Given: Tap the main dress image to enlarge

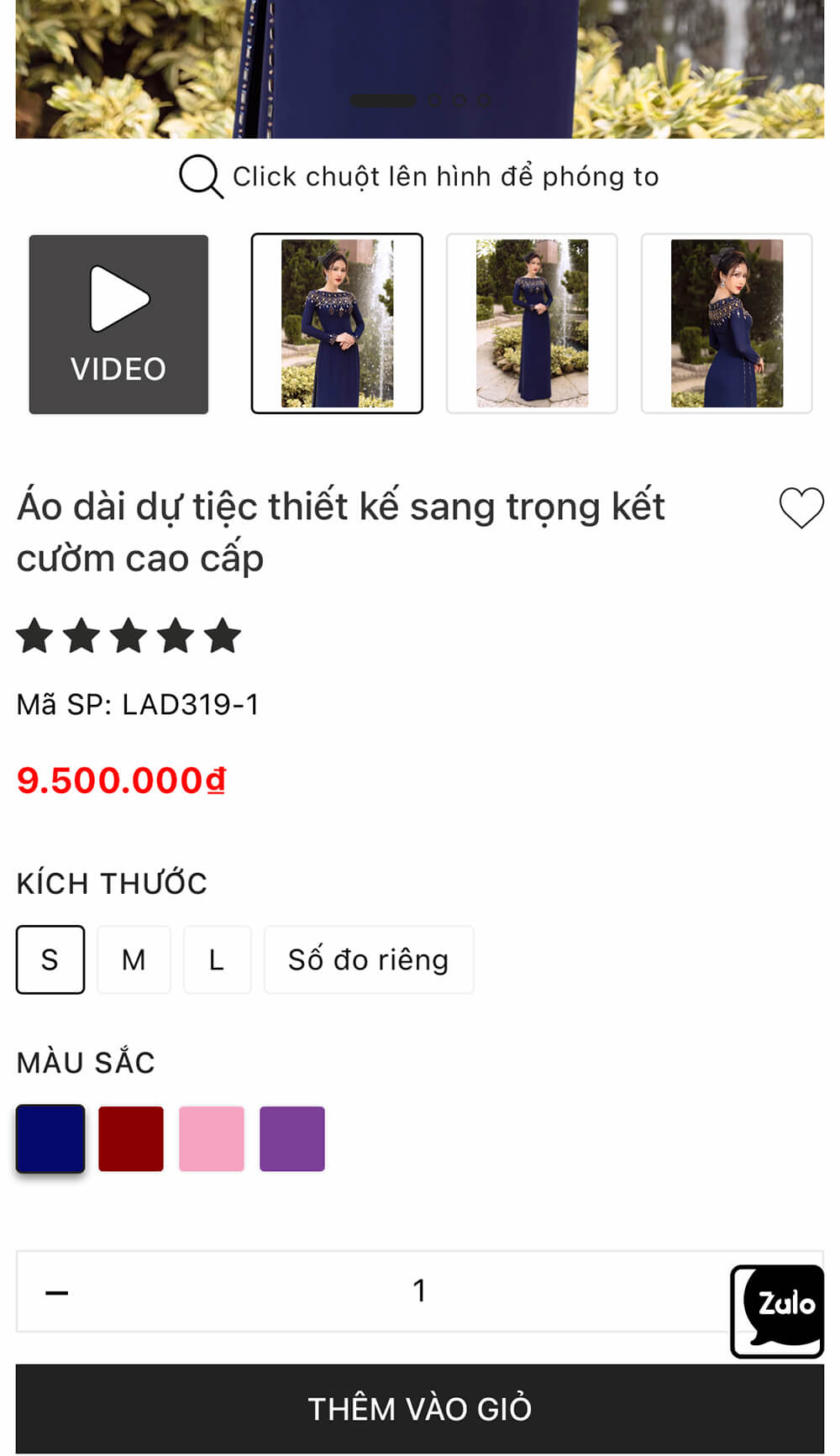Looking at the screenshot, I should coord(420,59).
